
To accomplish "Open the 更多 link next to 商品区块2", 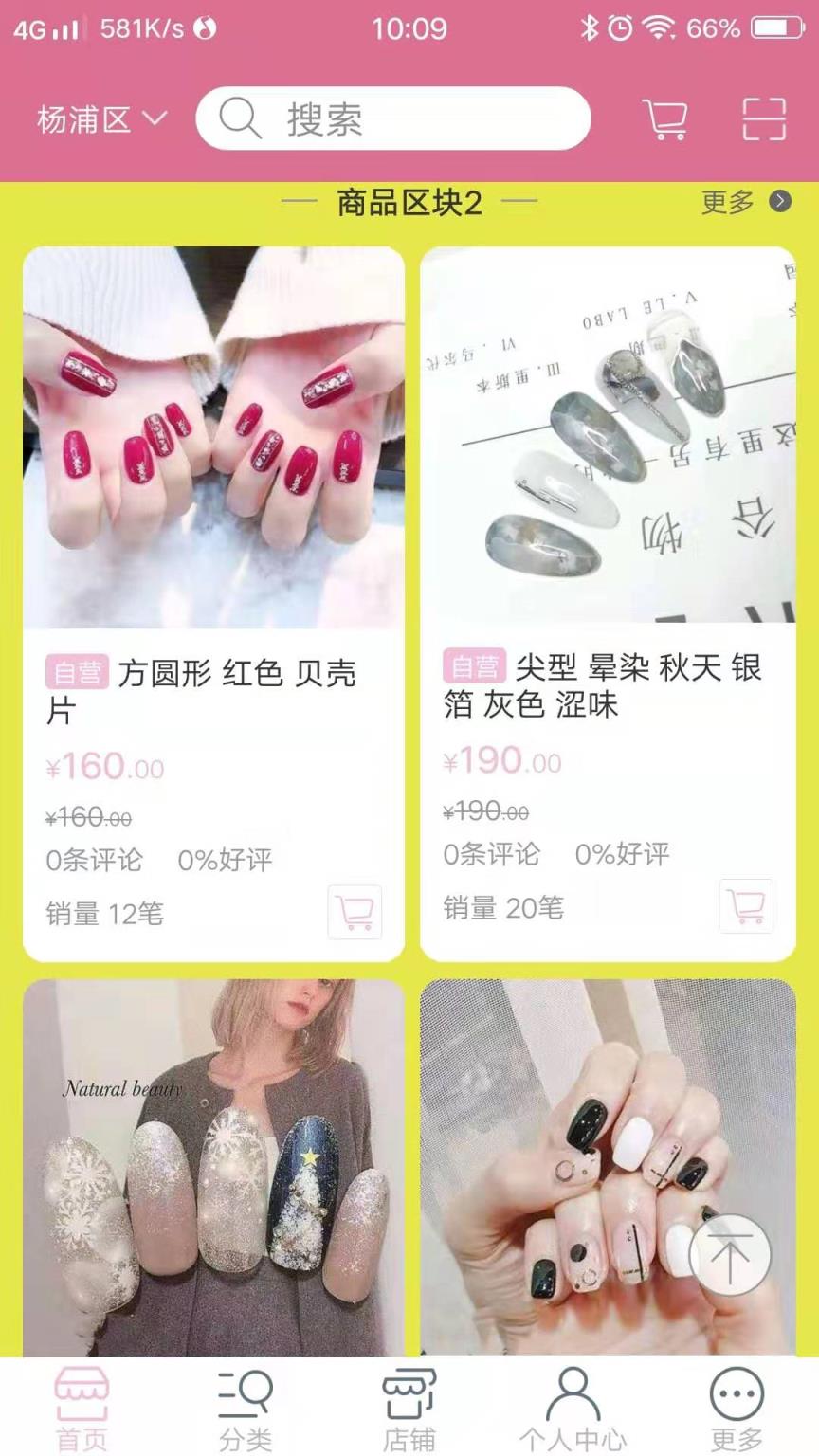I will pos(725,201).
